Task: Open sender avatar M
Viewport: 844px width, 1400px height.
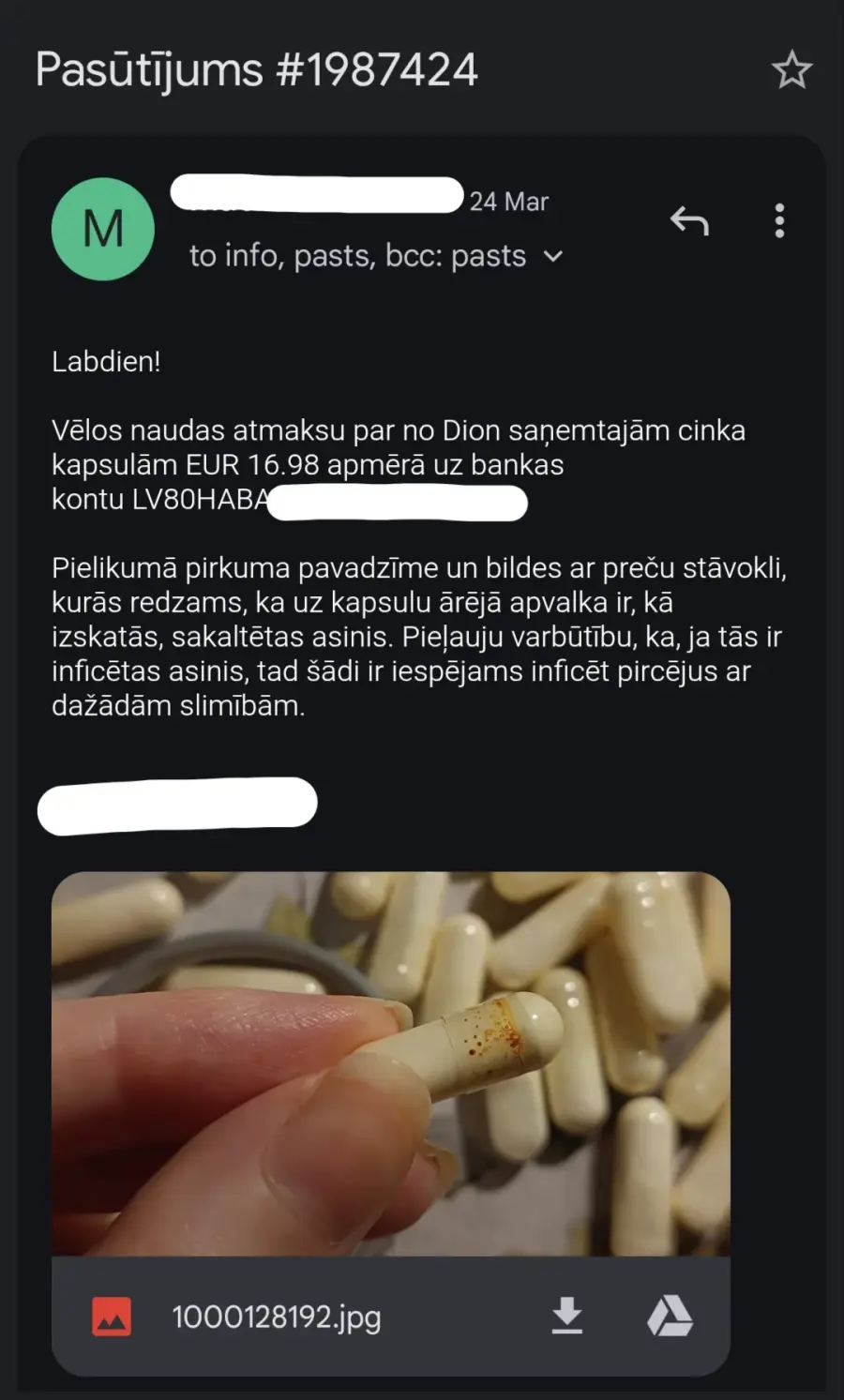Action: point(103,229)
